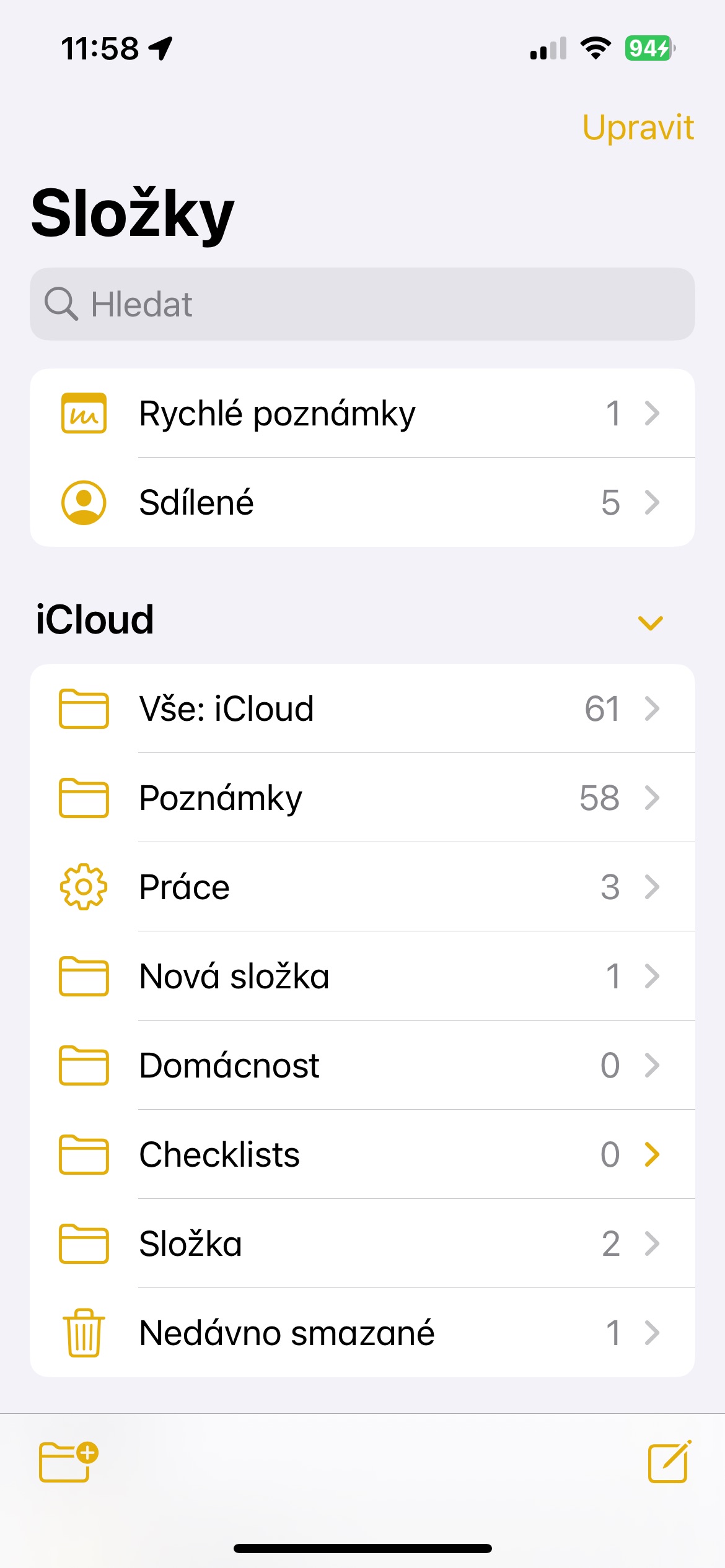Open Nedávno smazané deleted notes
Image resolution: width=725 pixels, height=1568 pixels.
(x=362, y=1333)
